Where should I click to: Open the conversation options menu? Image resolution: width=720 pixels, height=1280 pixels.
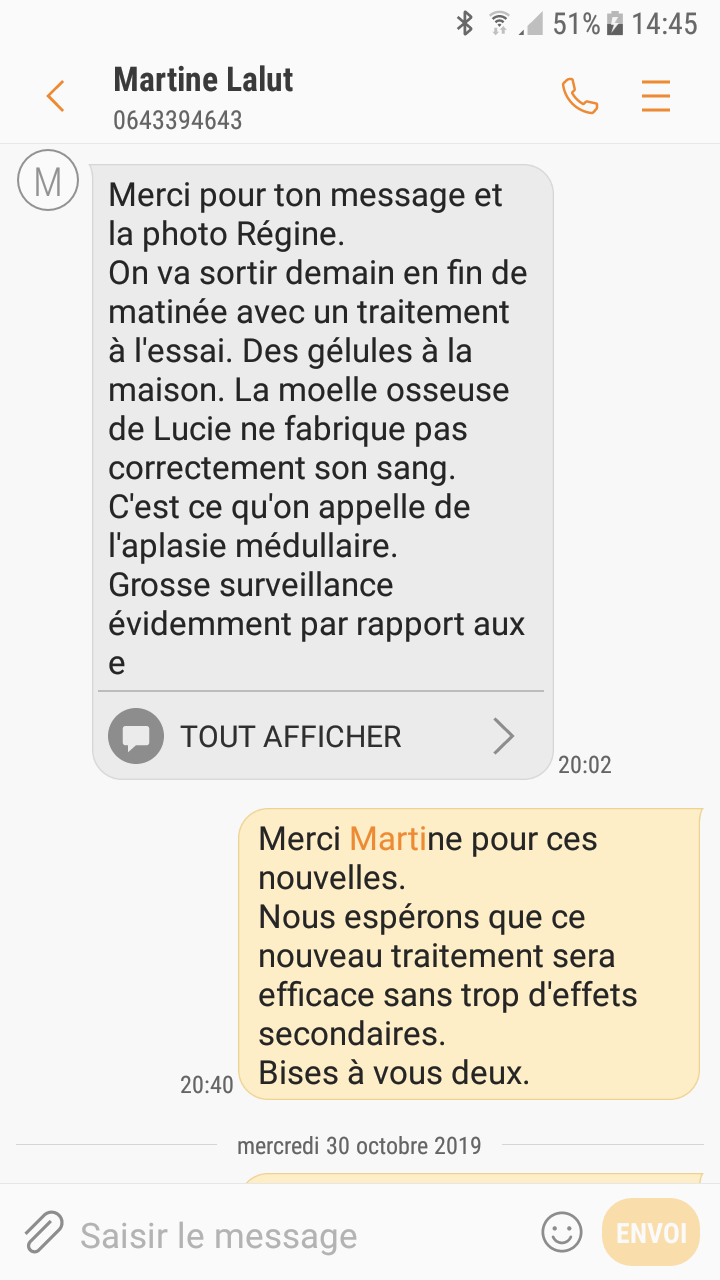tap(655, 96)
